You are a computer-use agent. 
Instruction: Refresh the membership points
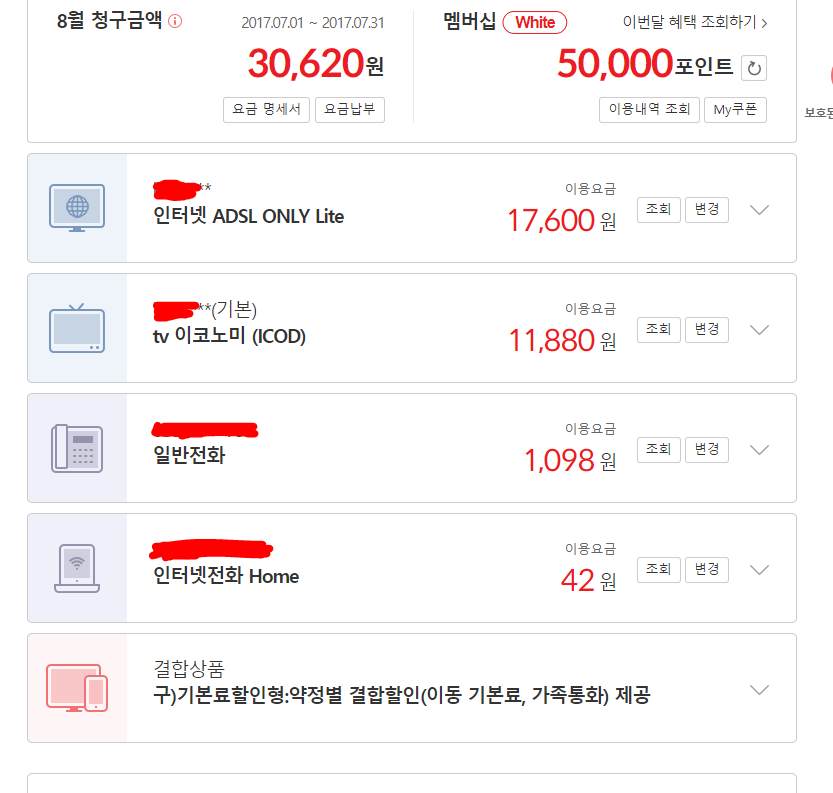(x=755, y=68)
